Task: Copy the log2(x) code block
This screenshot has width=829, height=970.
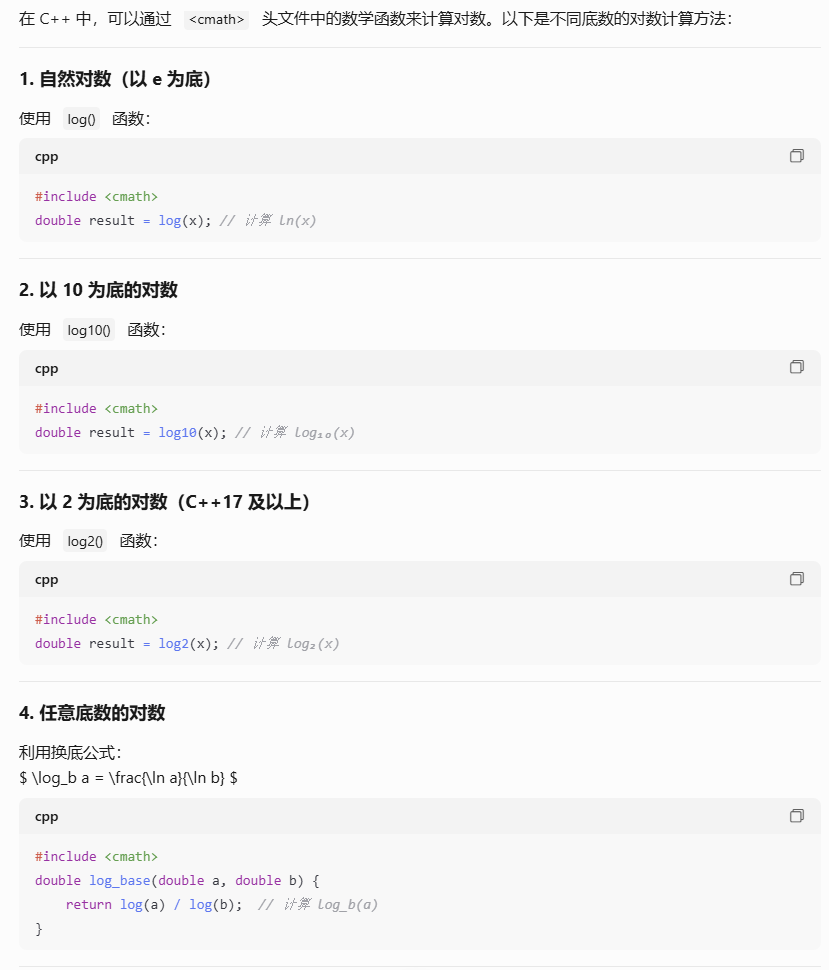Action: point(796,579)
